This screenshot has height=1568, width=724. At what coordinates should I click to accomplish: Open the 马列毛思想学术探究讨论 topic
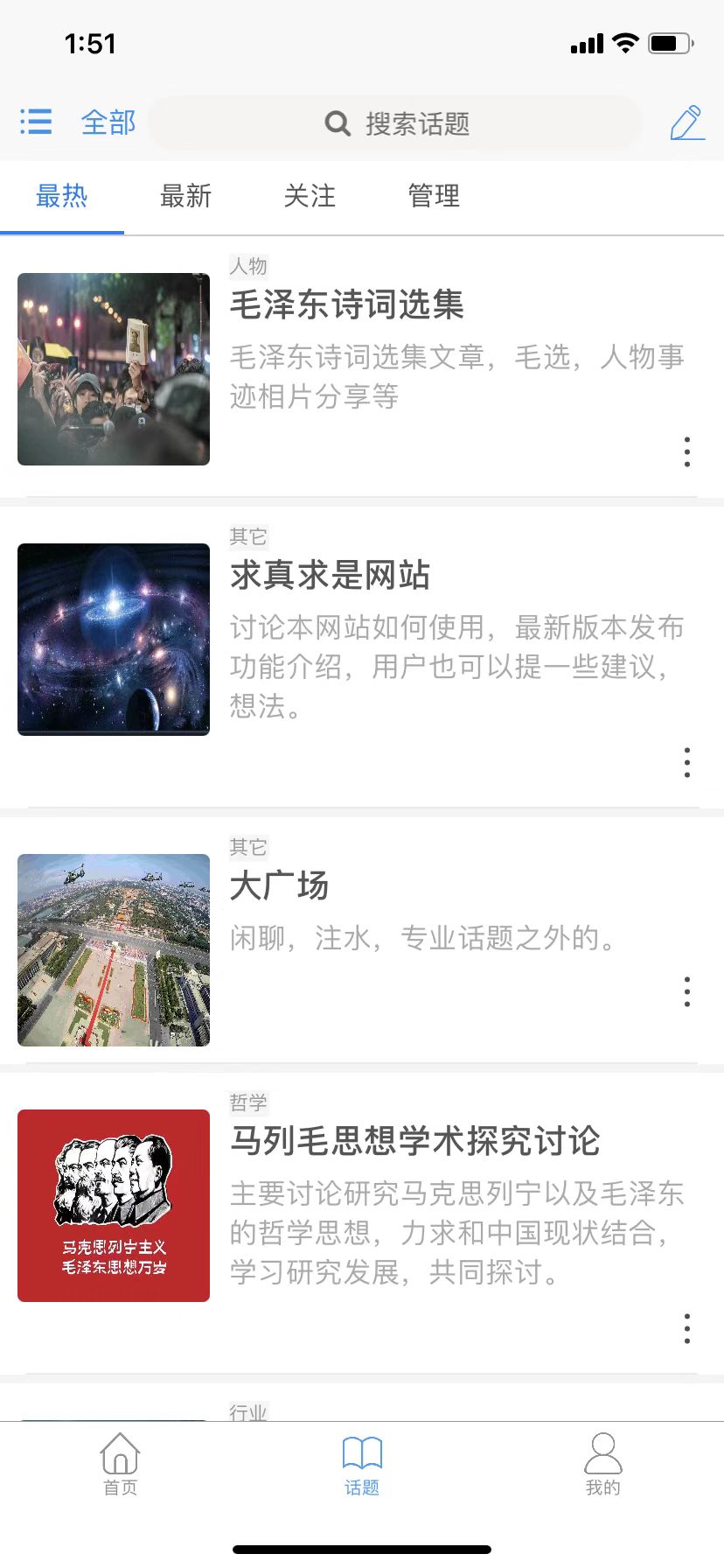tap(414, 1141)
